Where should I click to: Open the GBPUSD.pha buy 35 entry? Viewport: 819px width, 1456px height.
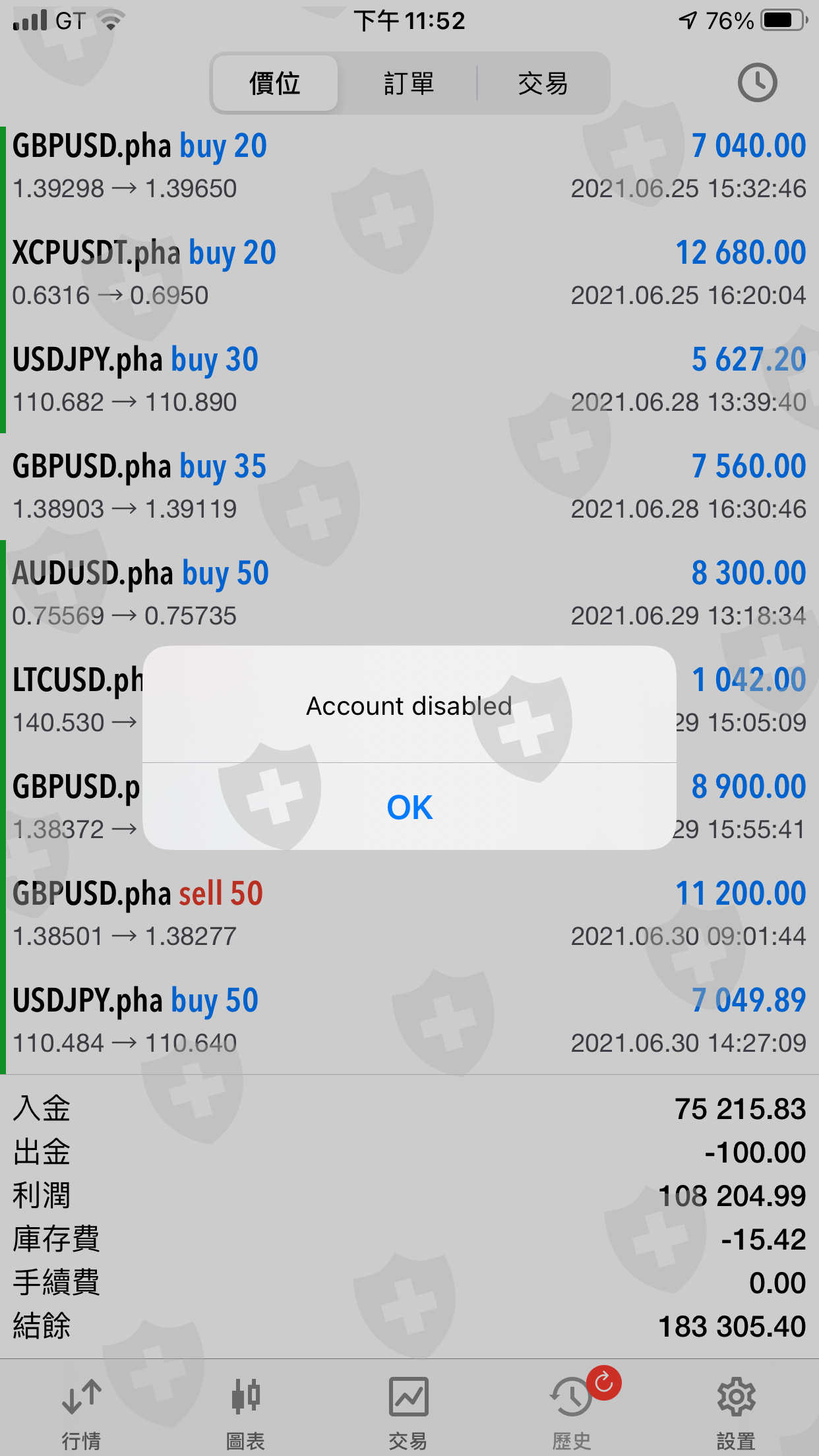[x=409, y=487]
